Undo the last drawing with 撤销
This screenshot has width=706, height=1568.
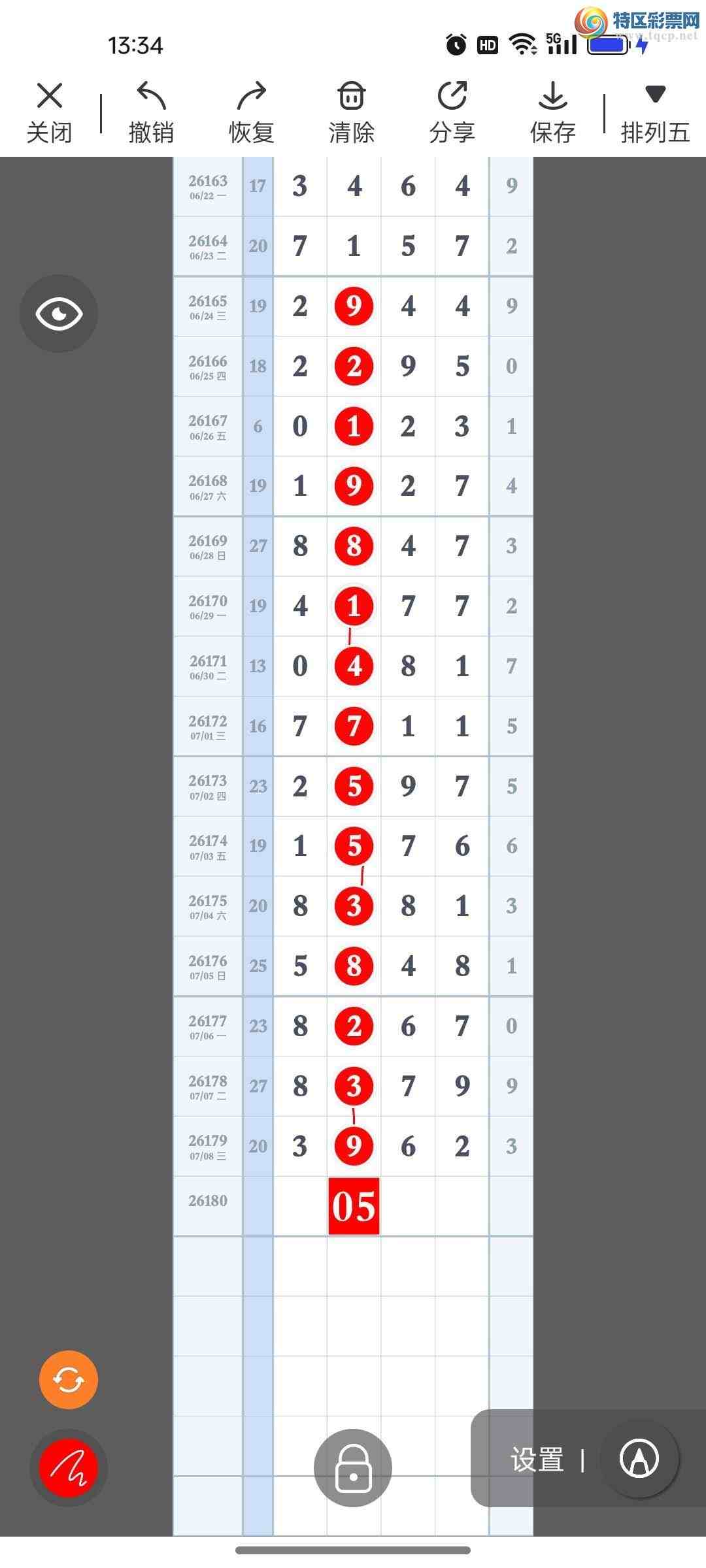click(x=151, y=112)
